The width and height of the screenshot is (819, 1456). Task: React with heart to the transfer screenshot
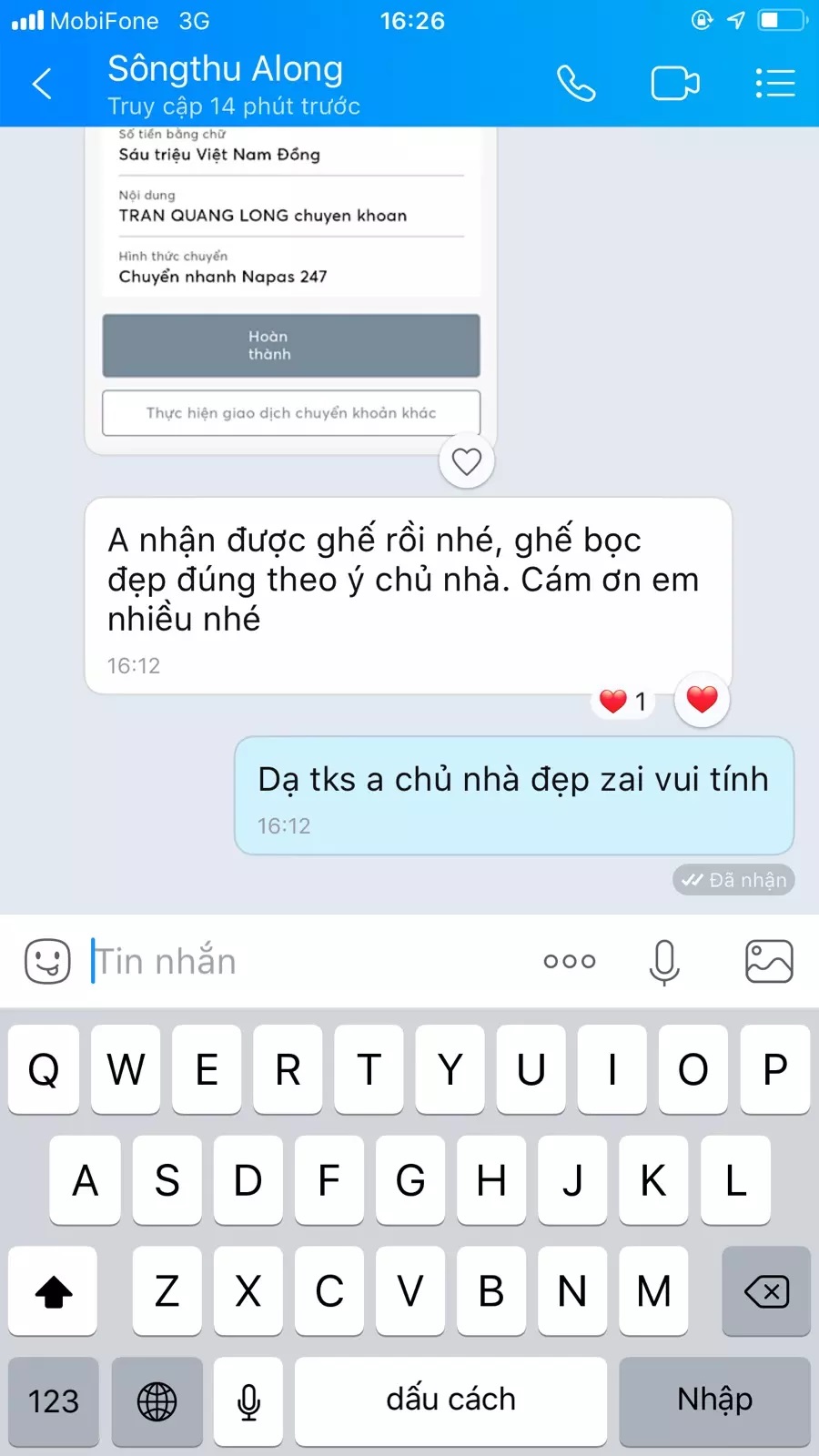coord(467,461)
